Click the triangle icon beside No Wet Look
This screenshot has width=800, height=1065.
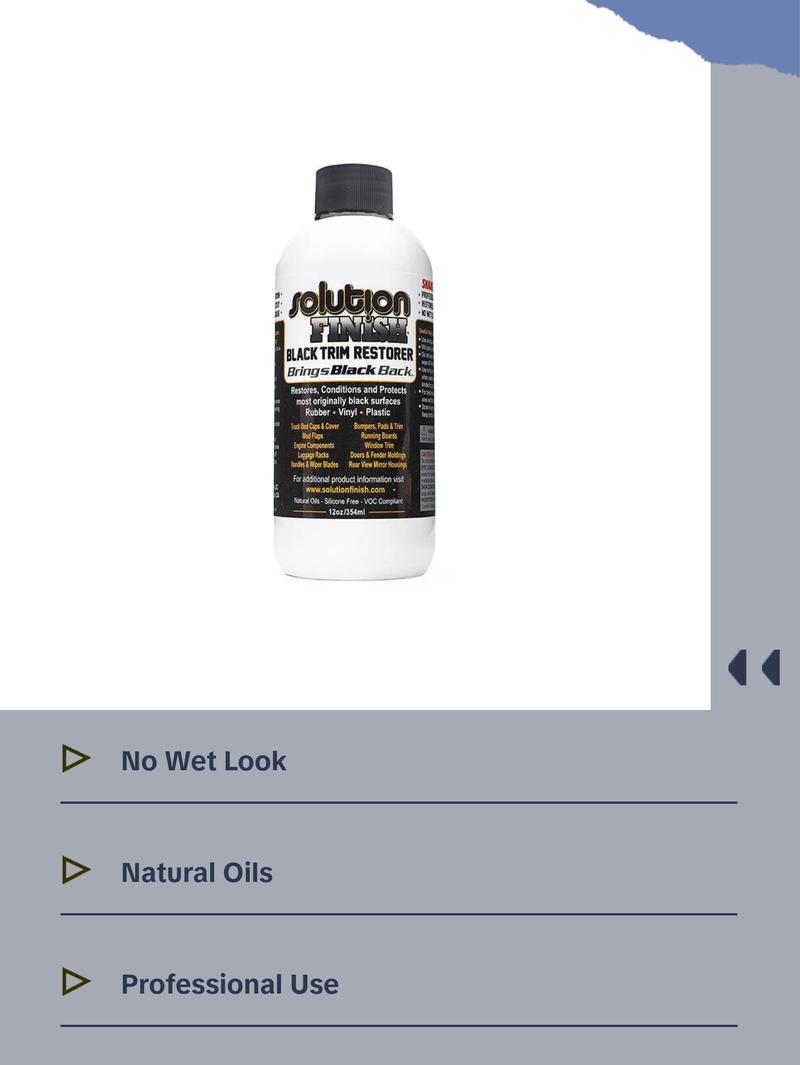(x=73, y=757)
